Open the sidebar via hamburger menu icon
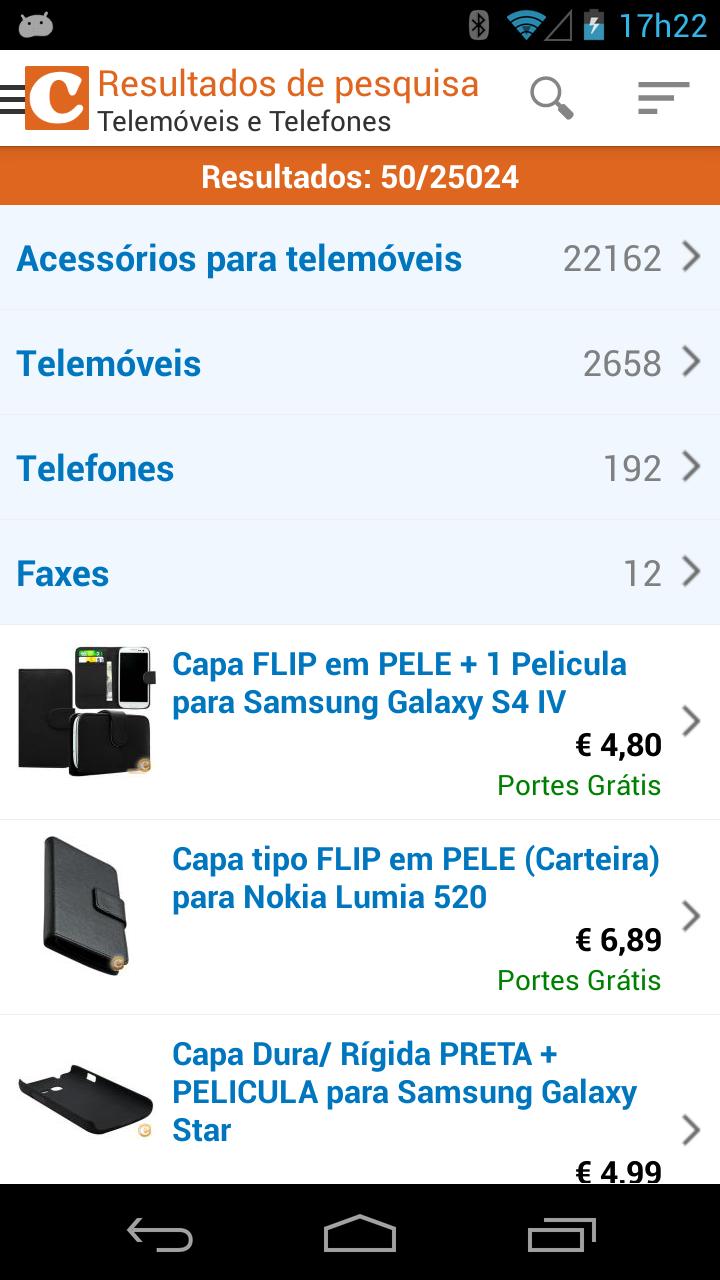 pos(10,97)
